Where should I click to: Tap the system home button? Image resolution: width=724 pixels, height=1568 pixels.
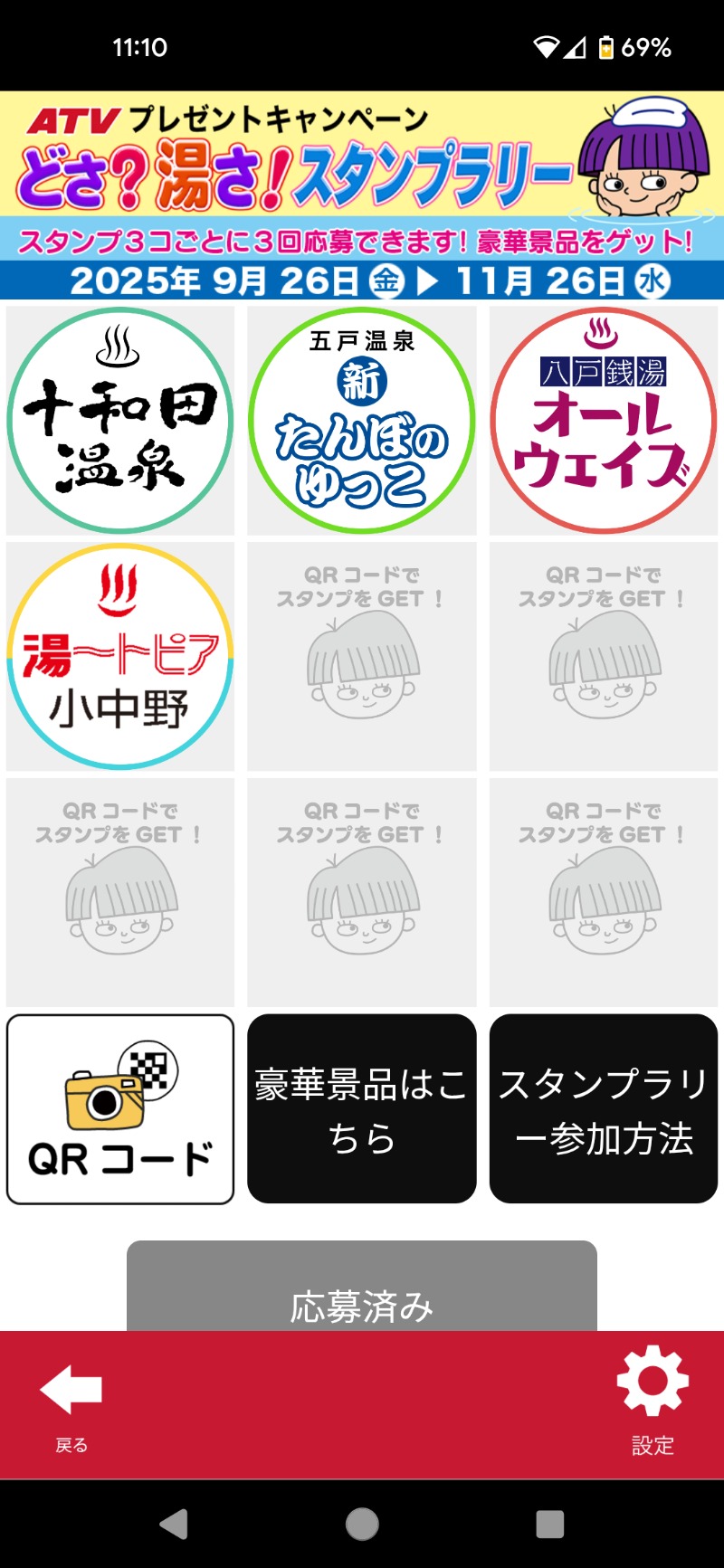(362, 1524)
